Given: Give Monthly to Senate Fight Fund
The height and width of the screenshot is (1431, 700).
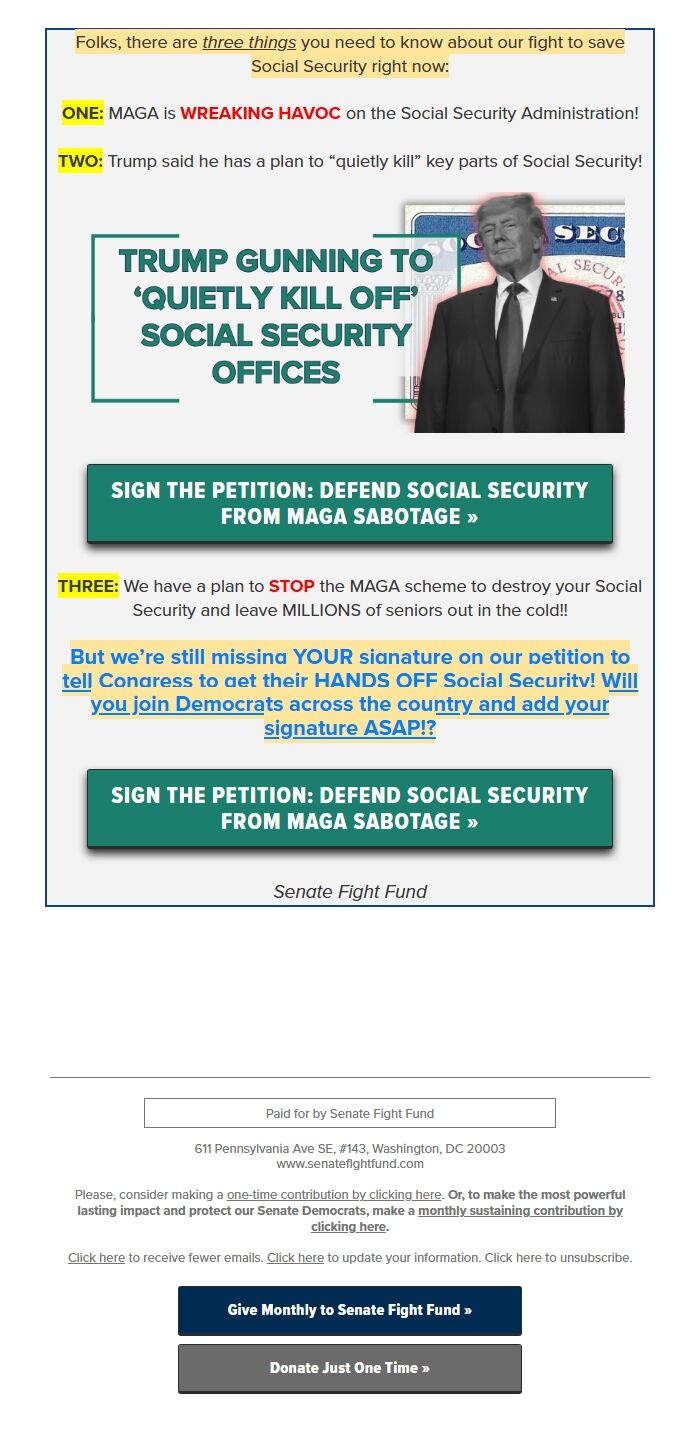Looking at the screenshot, I should [350, 1310].
